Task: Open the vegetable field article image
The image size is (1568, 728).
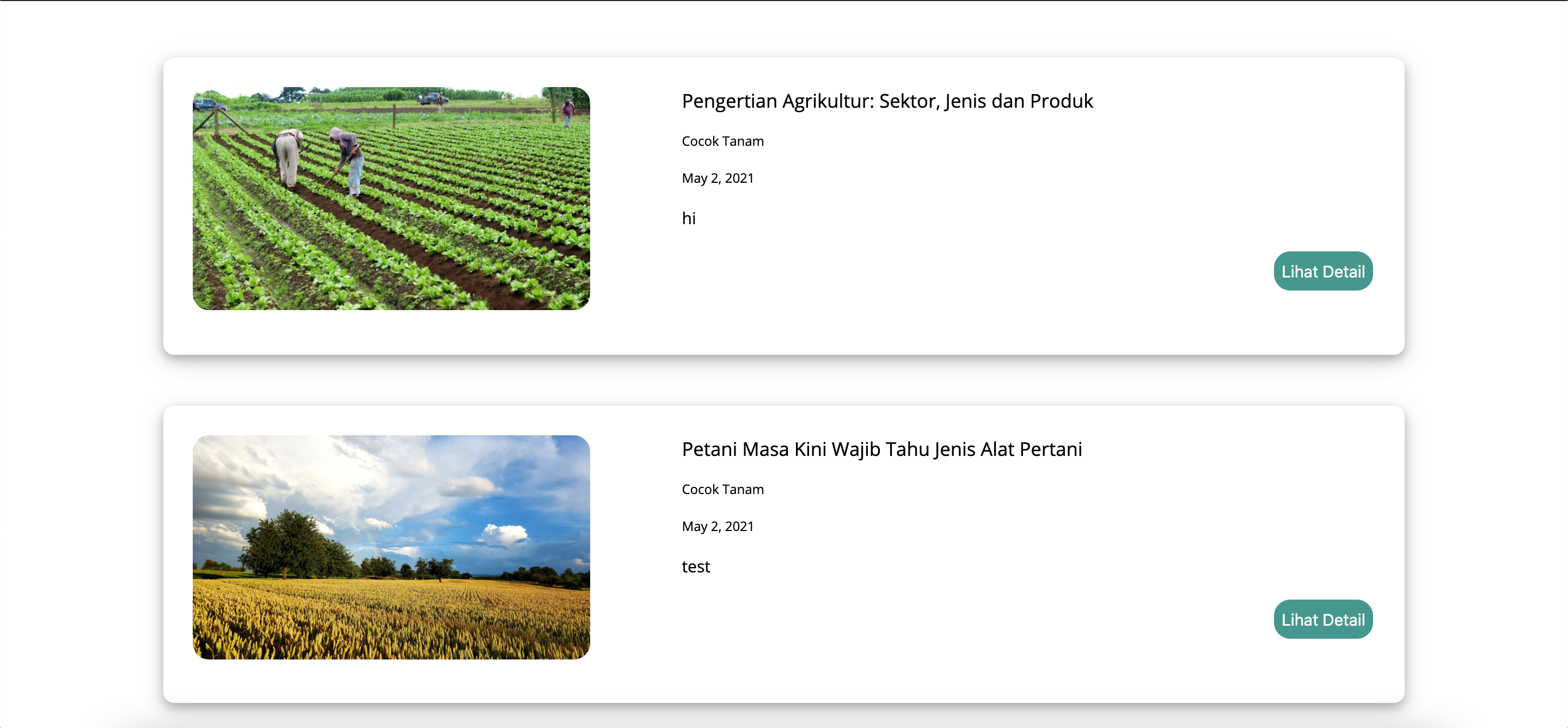Action: [391, 198]
